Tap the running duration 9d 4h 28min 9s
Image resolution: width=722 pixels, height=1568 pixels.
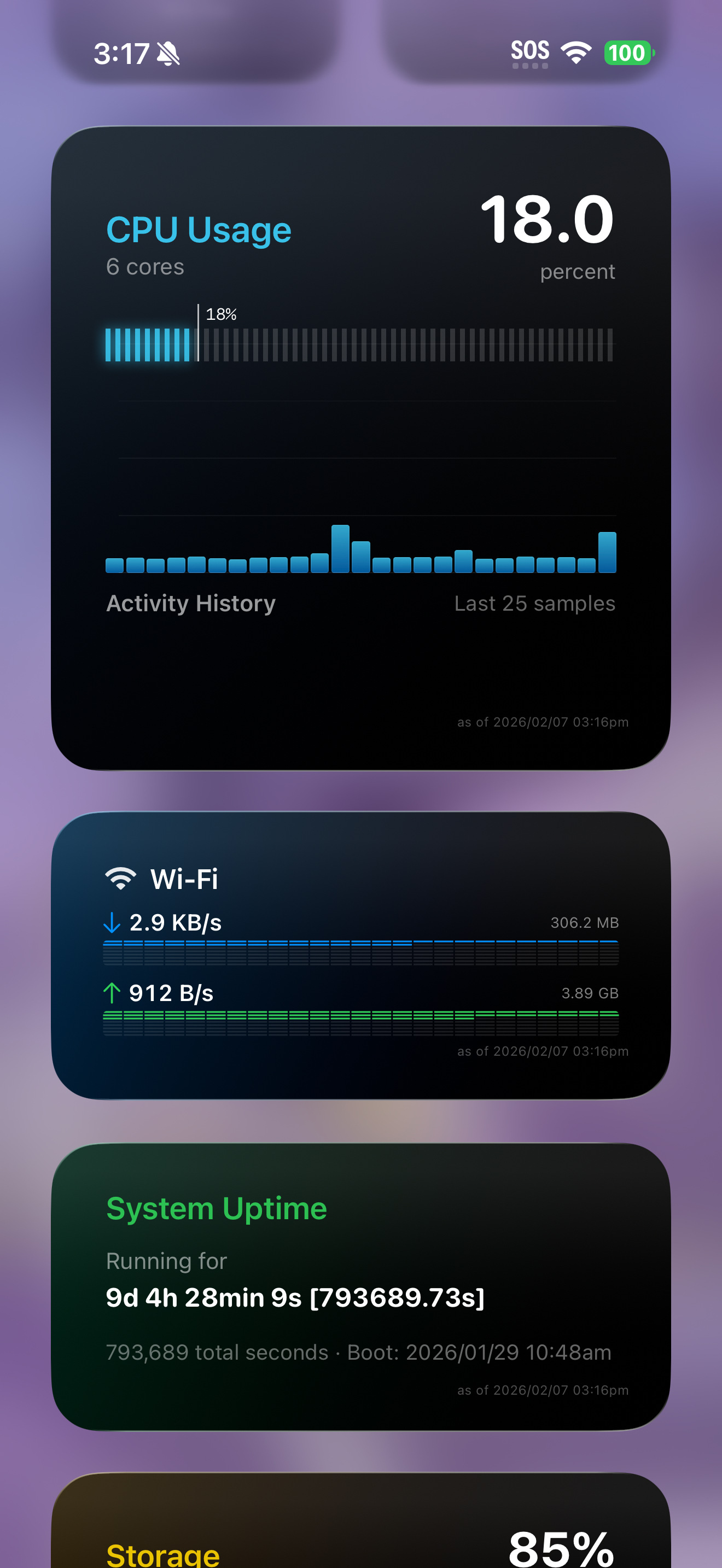[x=295, y=1297]
